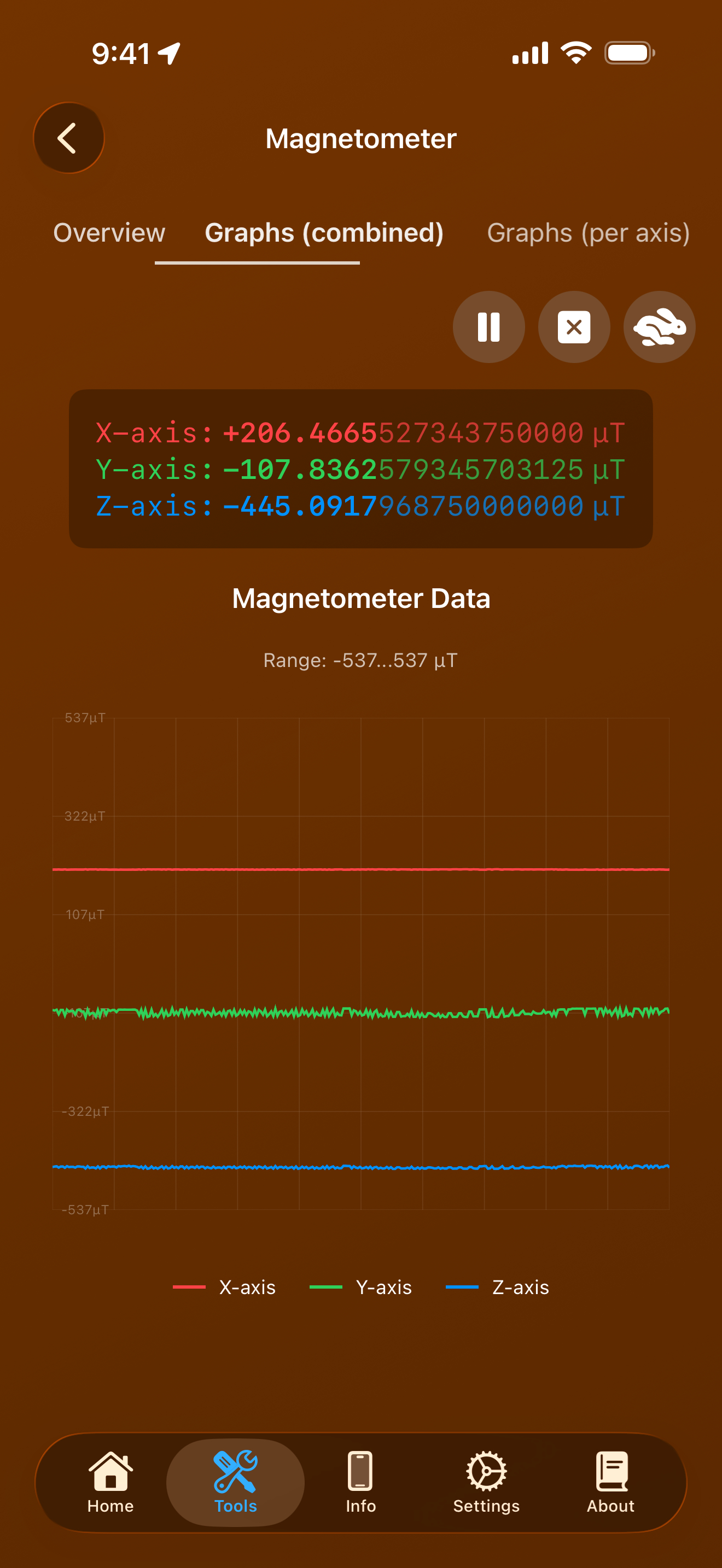Navigate back using the chevron arrow
Viewport: 722px width, 1568px height.
click(69, 138)
